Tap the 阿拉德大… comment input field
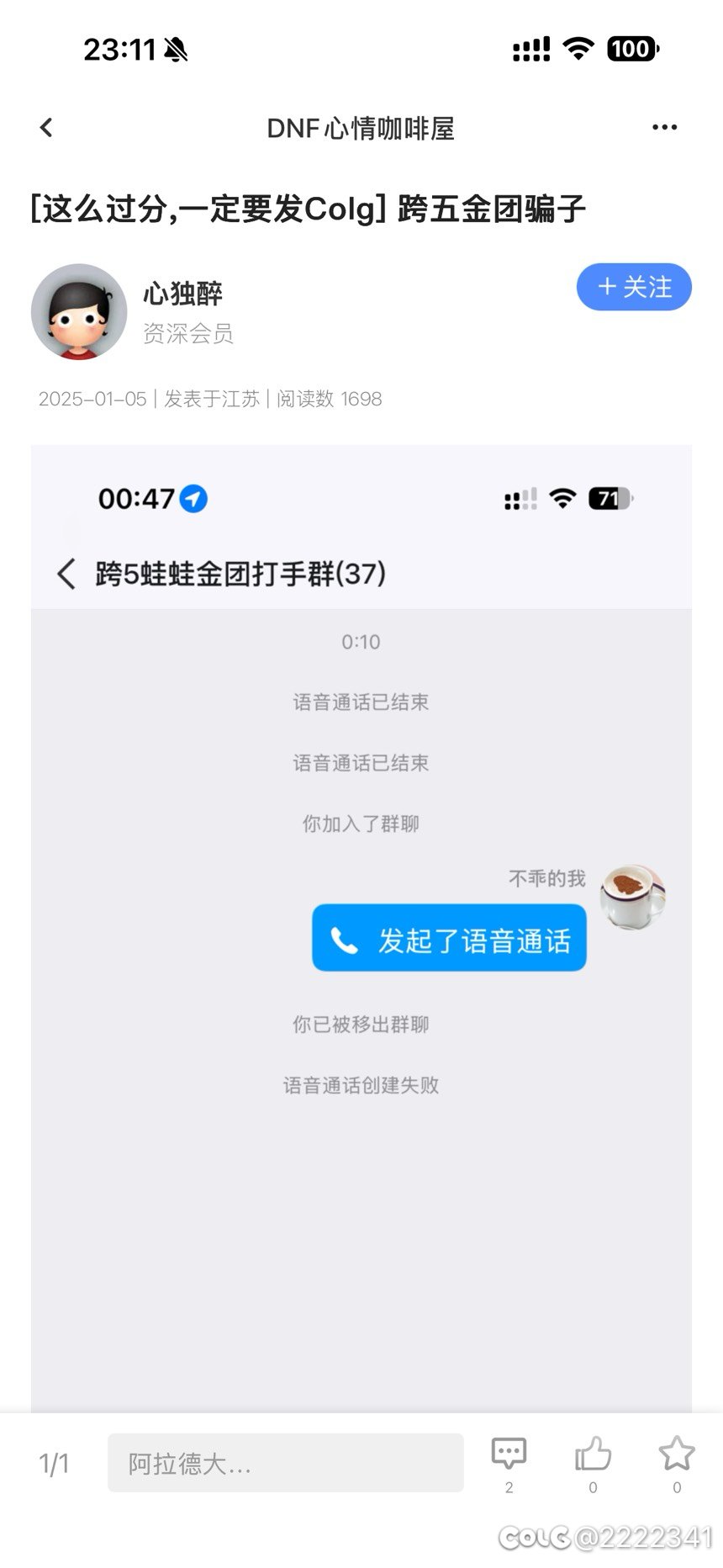Image resolution: width=723 pixels, height=1568 pixels. point(286,1464)
